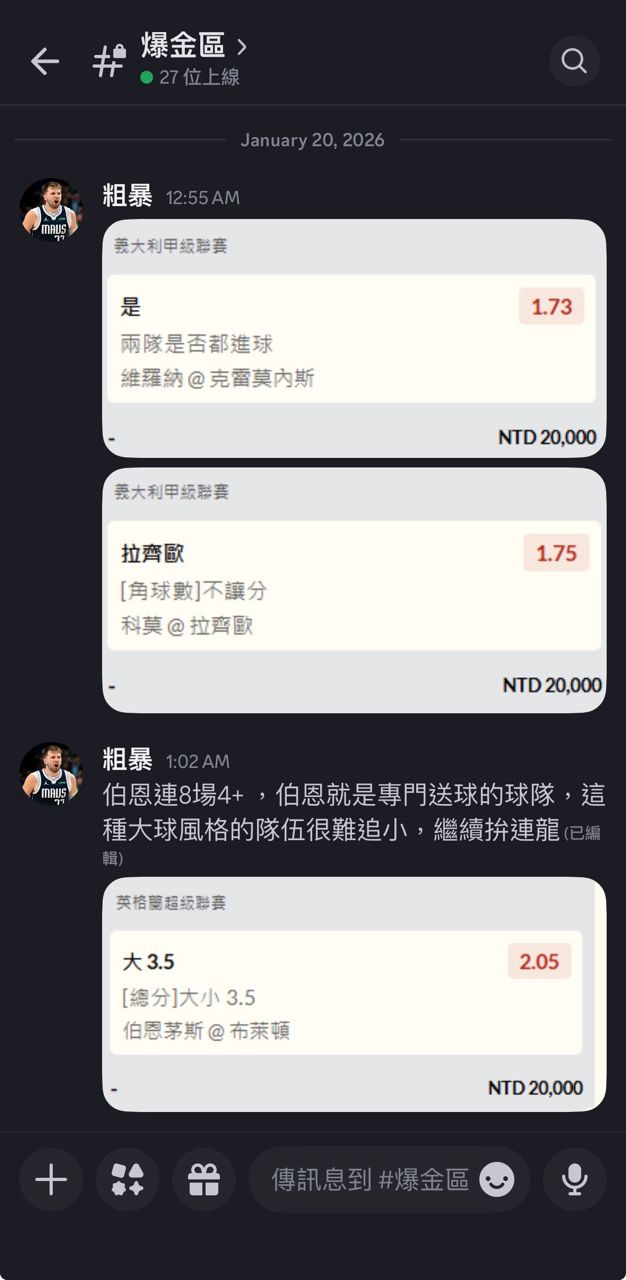This screenshot has height=1280, width=626.
Task: Go back from the 爆金區 channel
Action: point(45,61)
